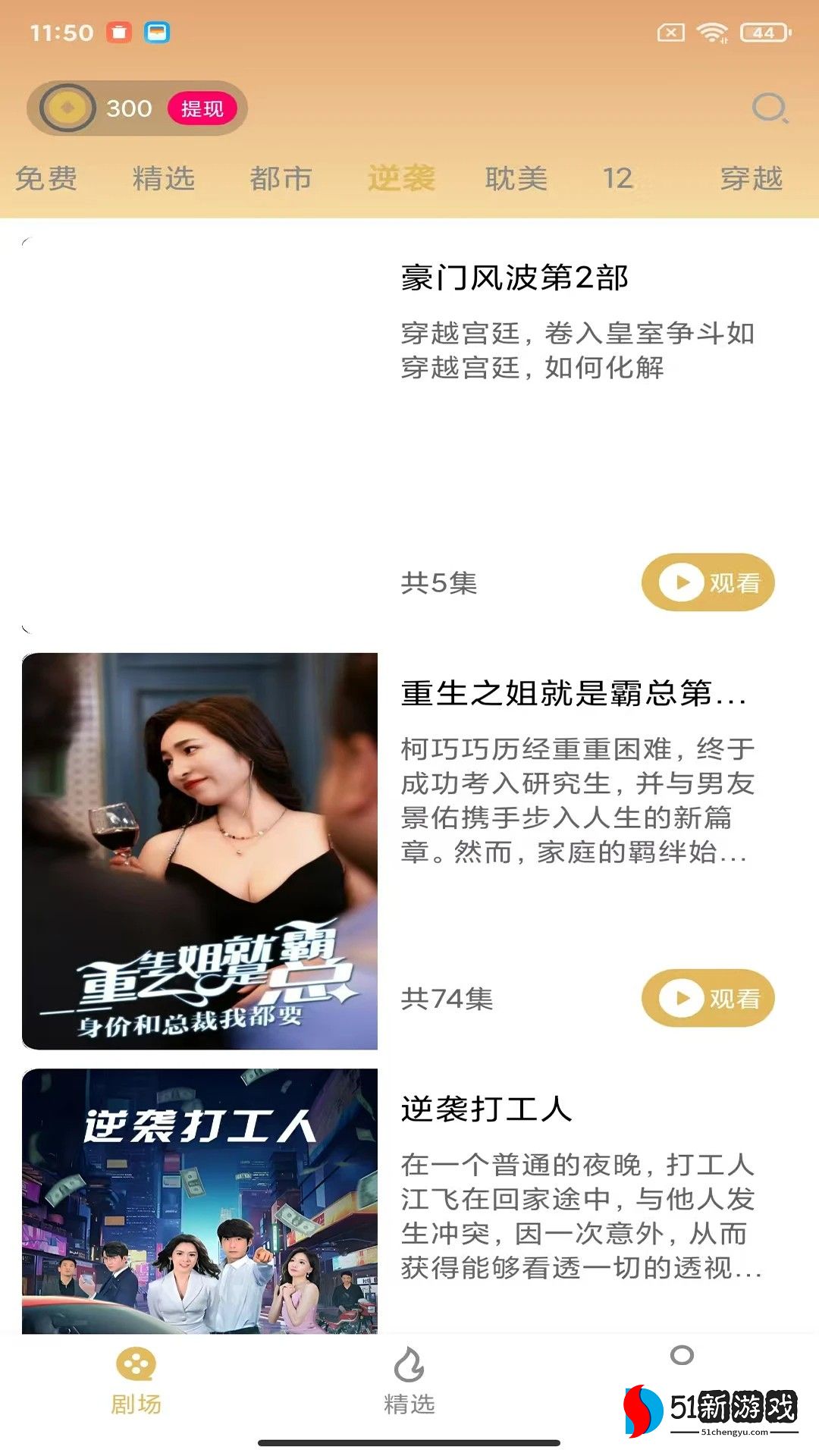The width and height of the screenshot is (819, 1456).
Task: Select the 都市 category tab
Action: 281,179
